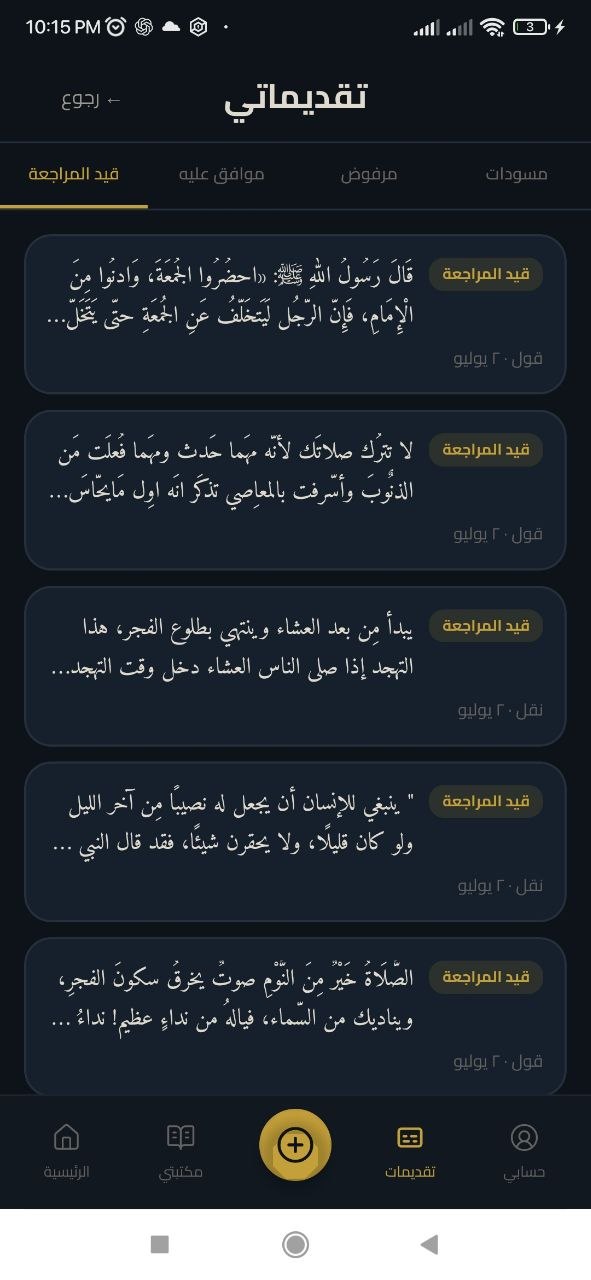Open the card starting الصلاة خير من النوم
Image resolution: width=591 pixels, height=1280 pixels.
(295, 1016)
